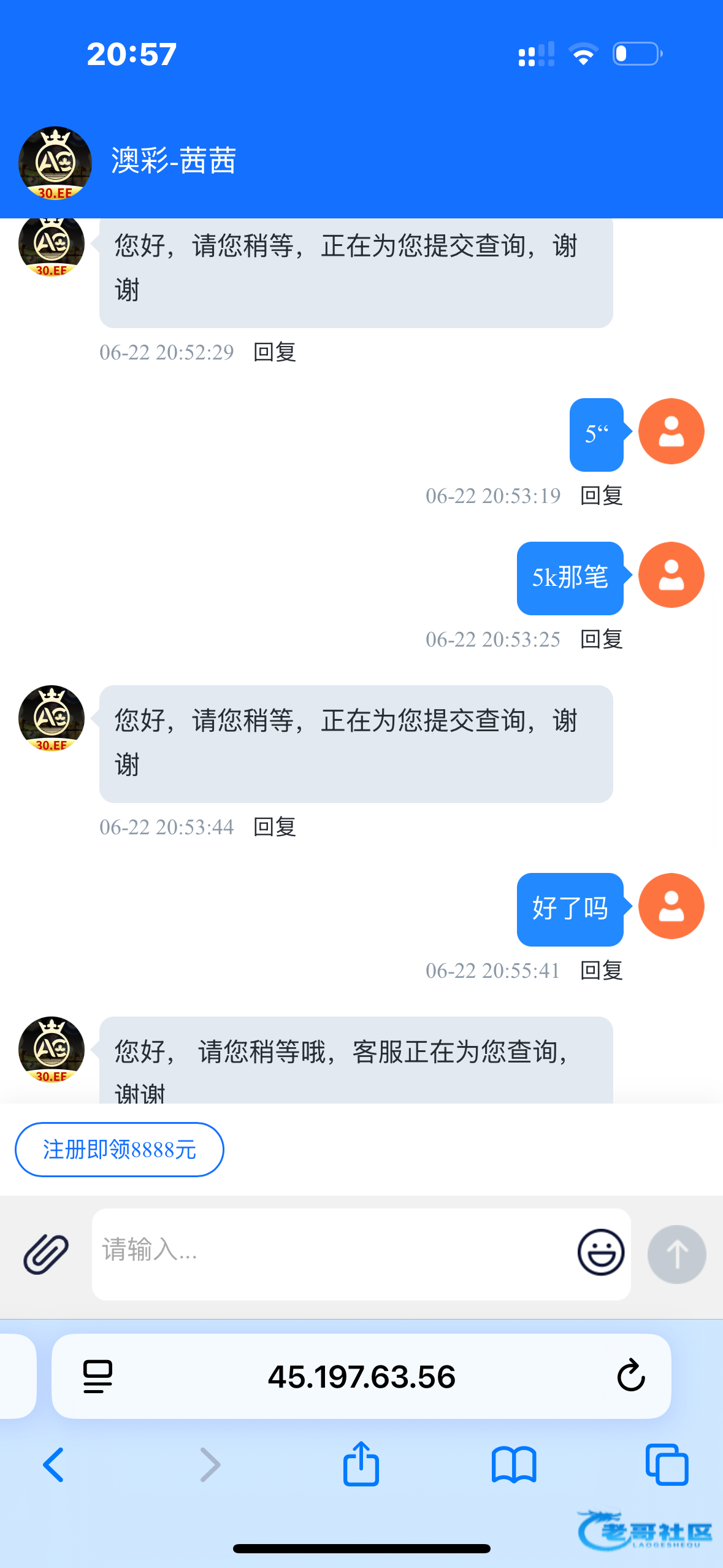Screen dimensions: 723x1568
Task: Show all open browser tabs
Action: (667, 1465)
